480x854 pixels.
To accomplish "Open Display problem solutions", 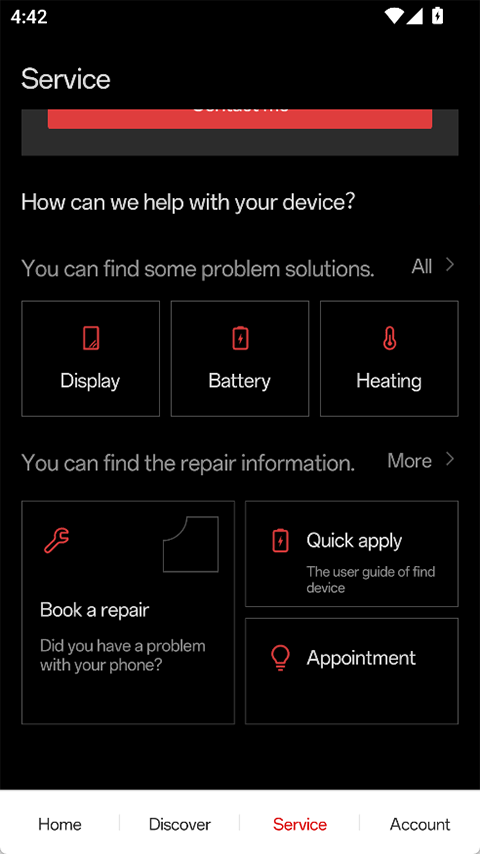I will 90,358.
